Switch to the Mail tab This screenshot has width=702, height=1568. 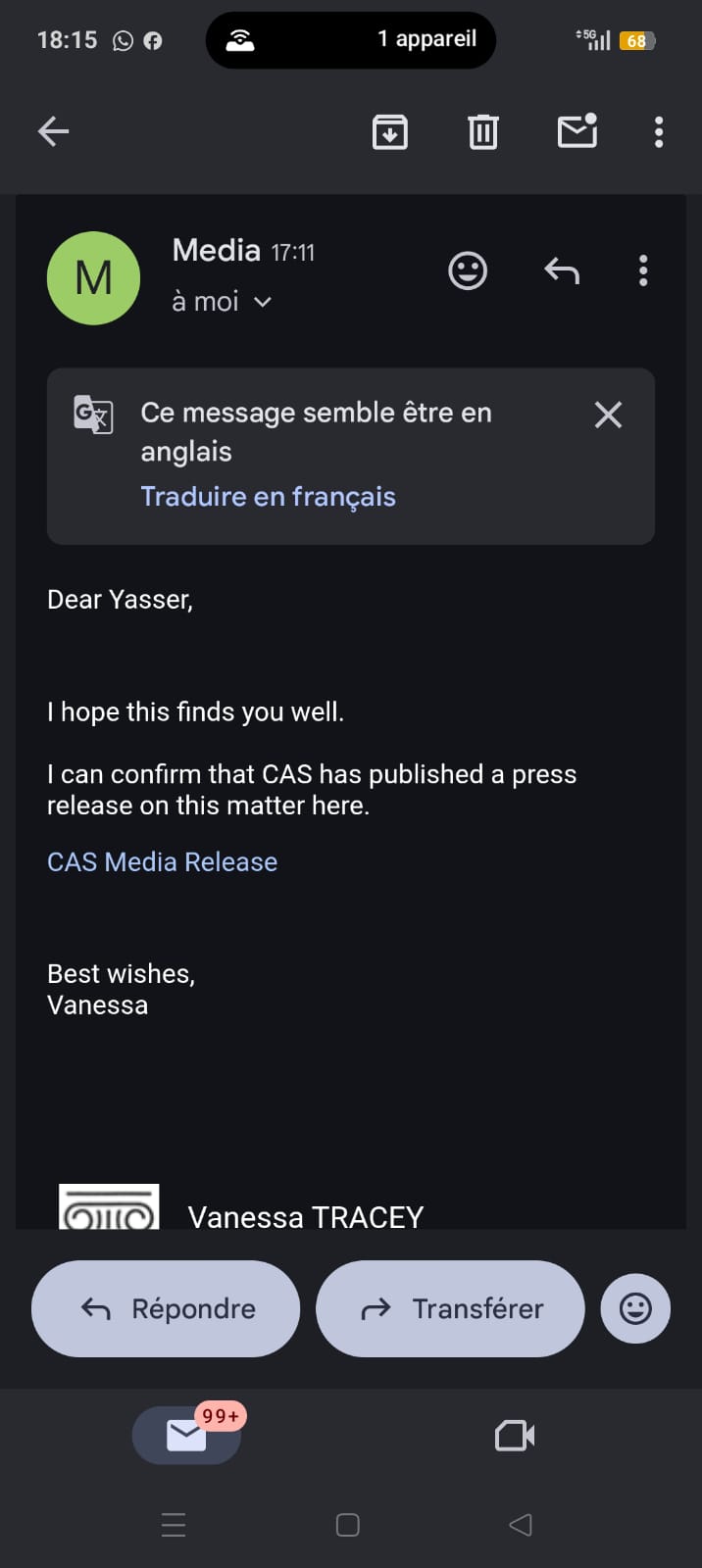pyautogui.click(x=186, y=1436)
